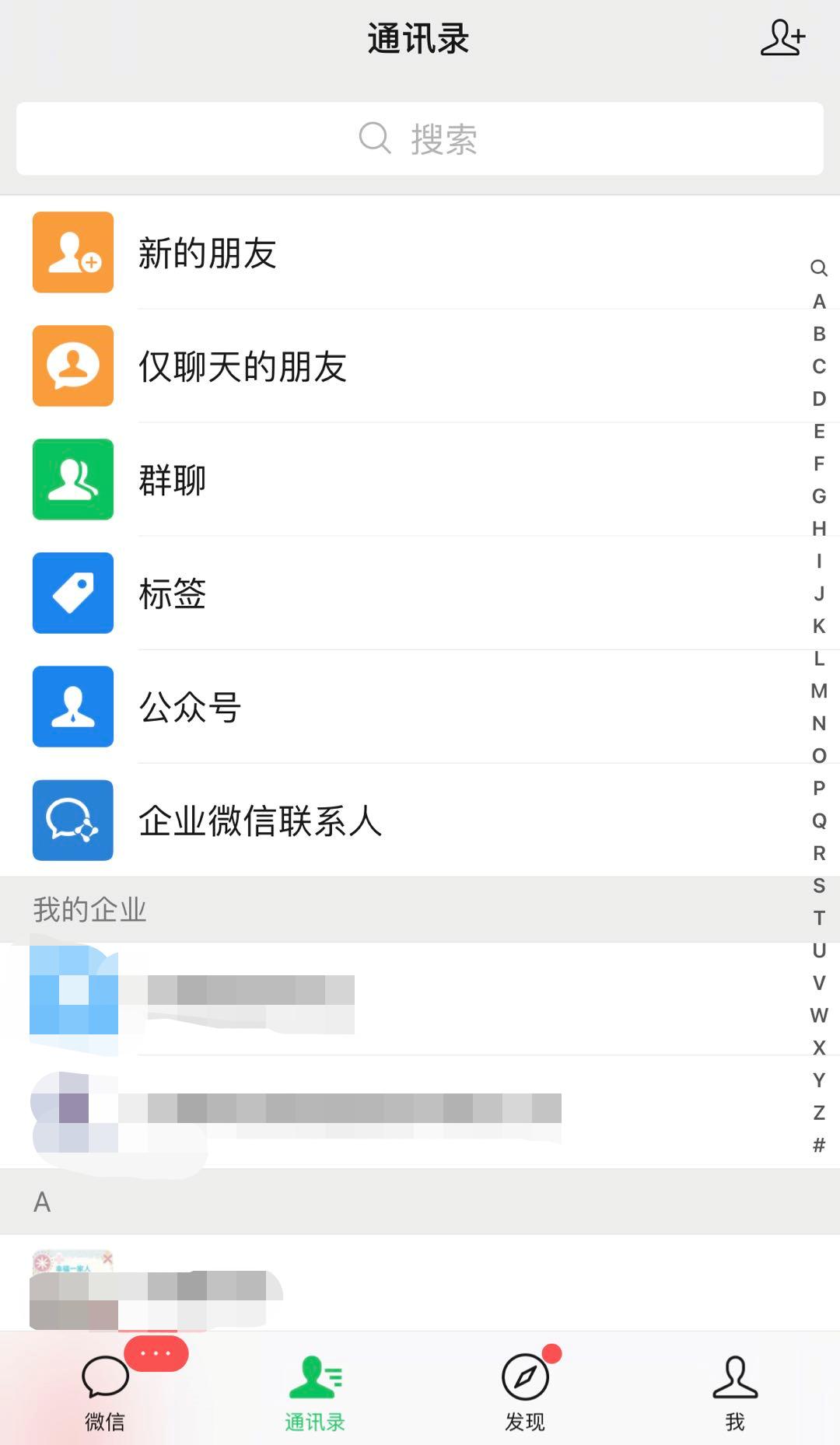Open Official Accounts (公众号) icon
The width and height of the screenshot is (840, 1445).
click(x=72, y=706)
